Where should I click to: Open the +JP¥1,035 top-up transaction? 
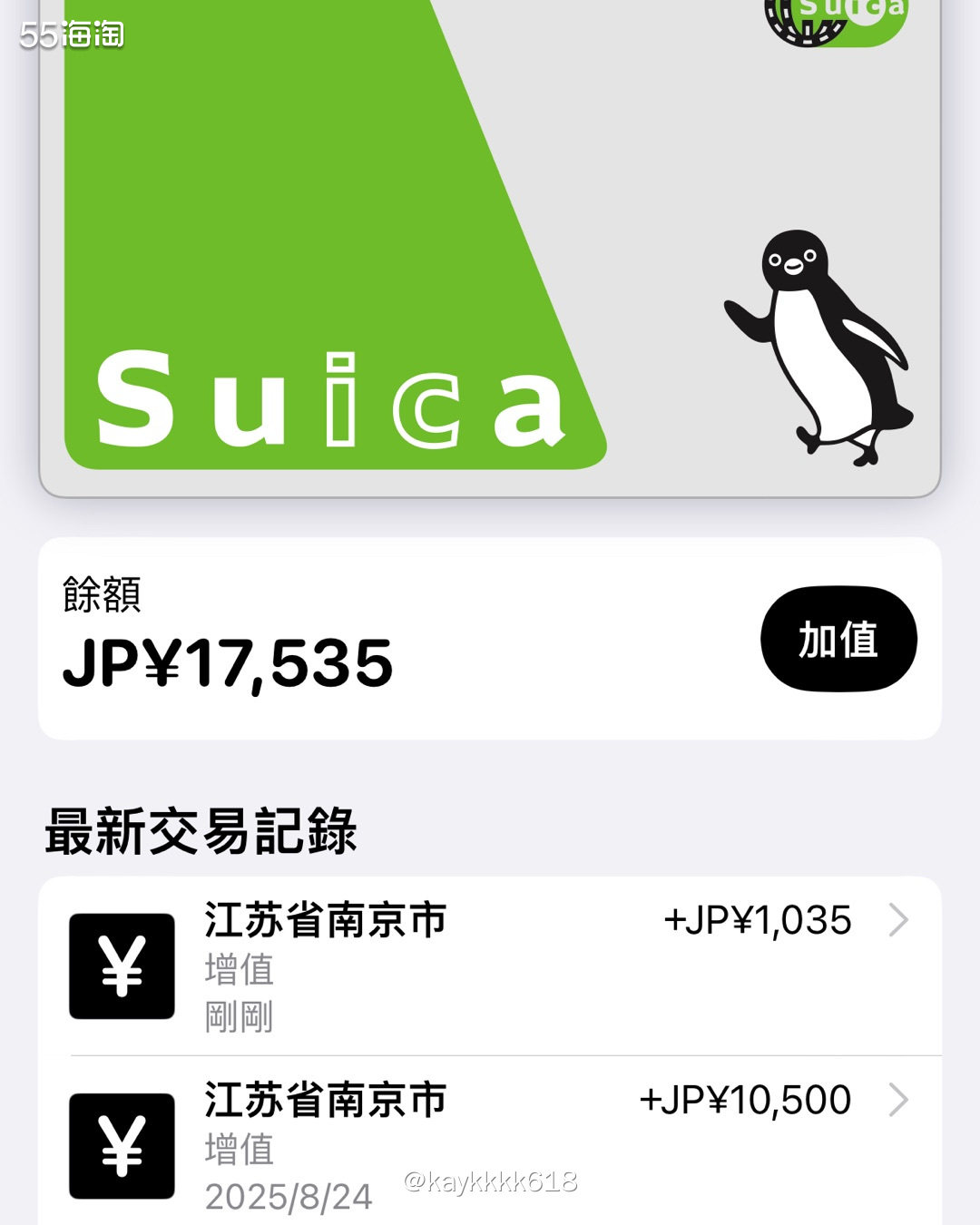pos(490,965)
